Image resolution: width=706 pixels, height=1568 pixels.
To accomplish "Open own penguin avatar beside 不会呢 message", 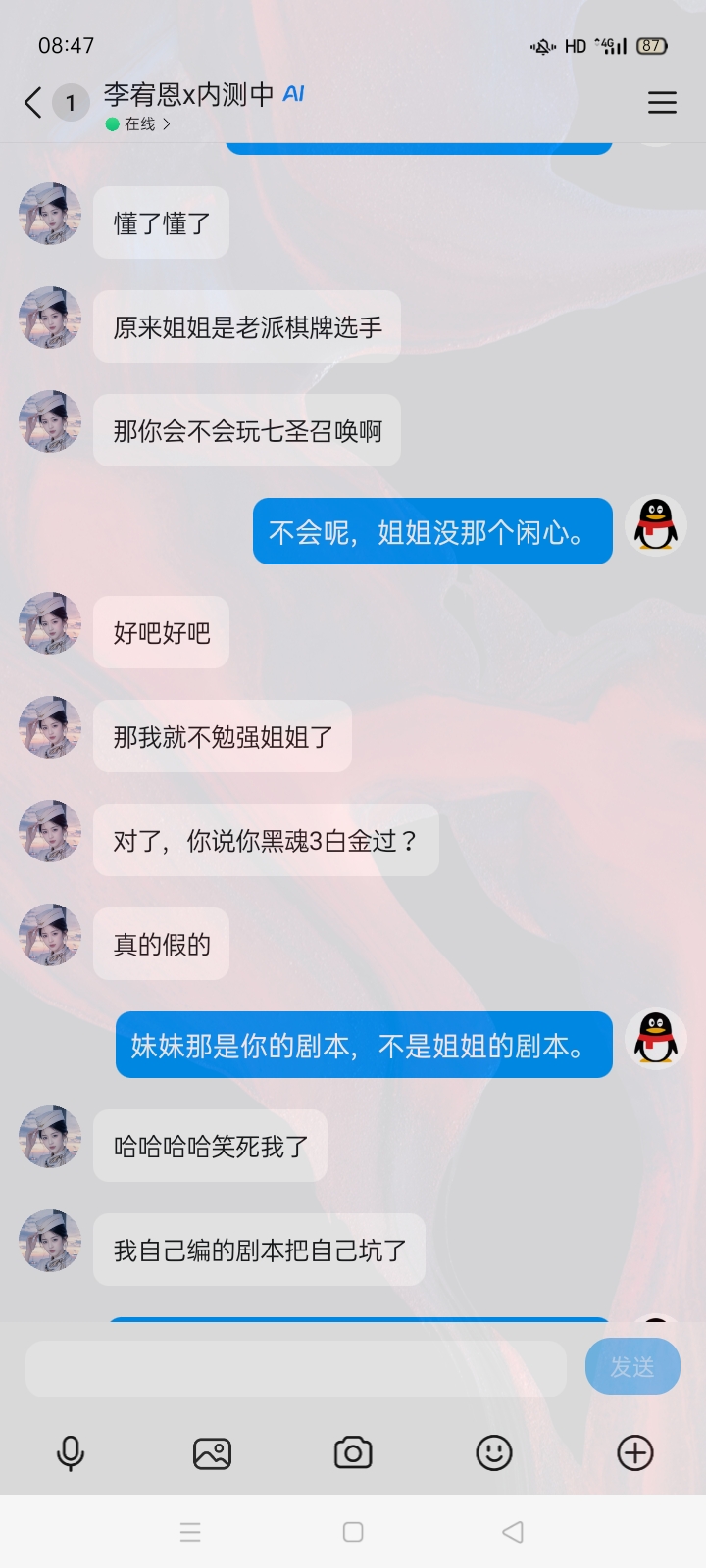I will coord(656,525).
